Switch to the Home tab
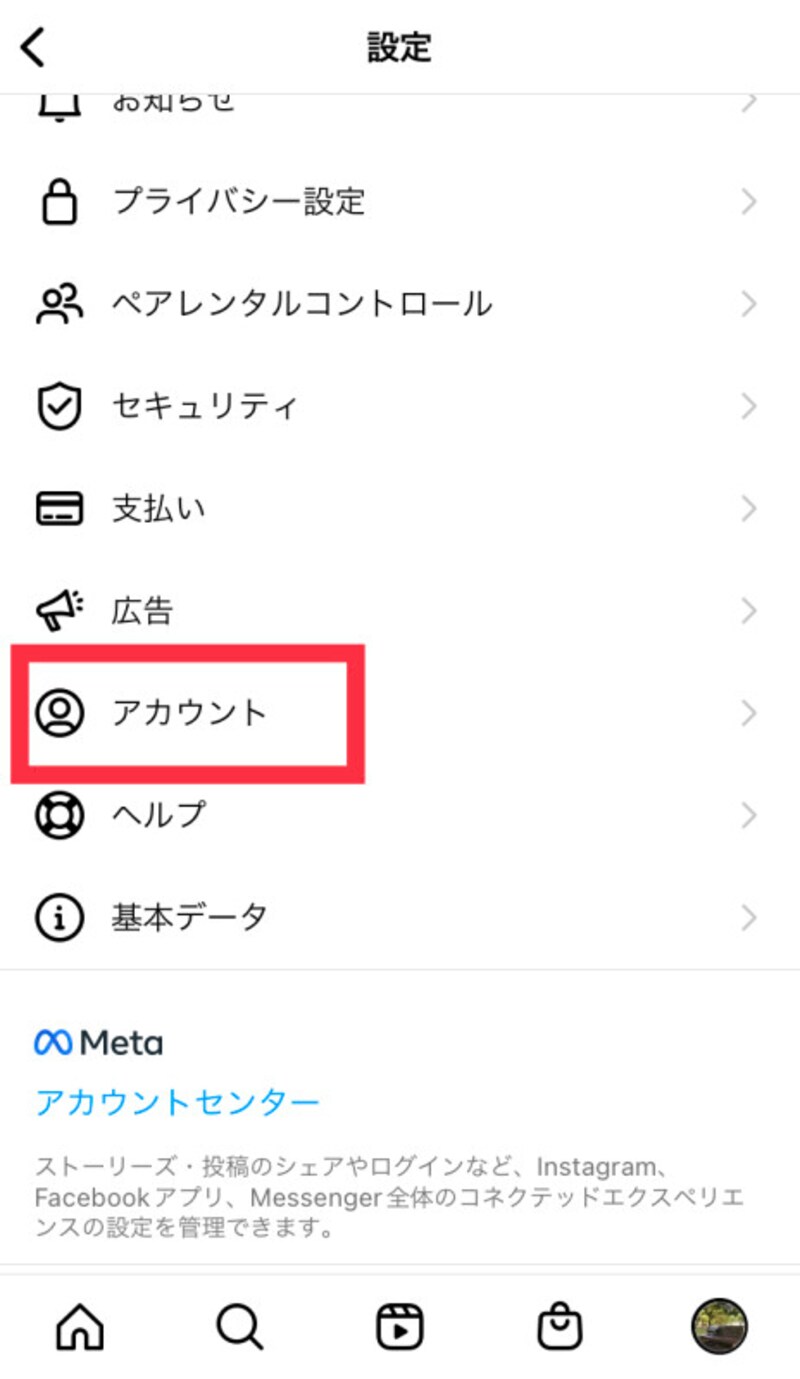The height and width of the screenshot is (1379, 800). tap(80, 1327)
